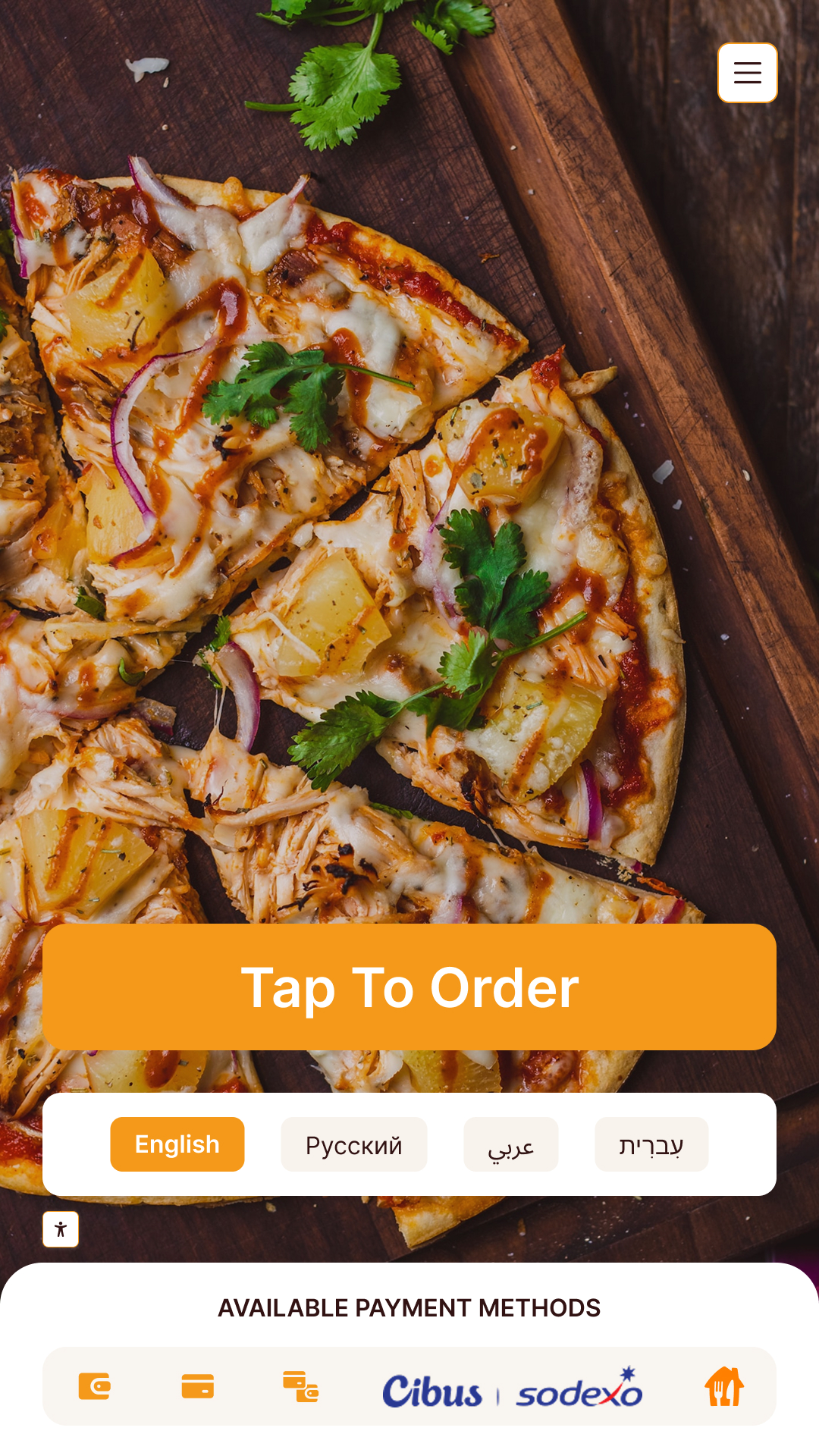Viewport: 819px width, 1456px height.
Task: Switch language to Hebrew עברית
Action: pyautogui.click(x=651, y=1144)
